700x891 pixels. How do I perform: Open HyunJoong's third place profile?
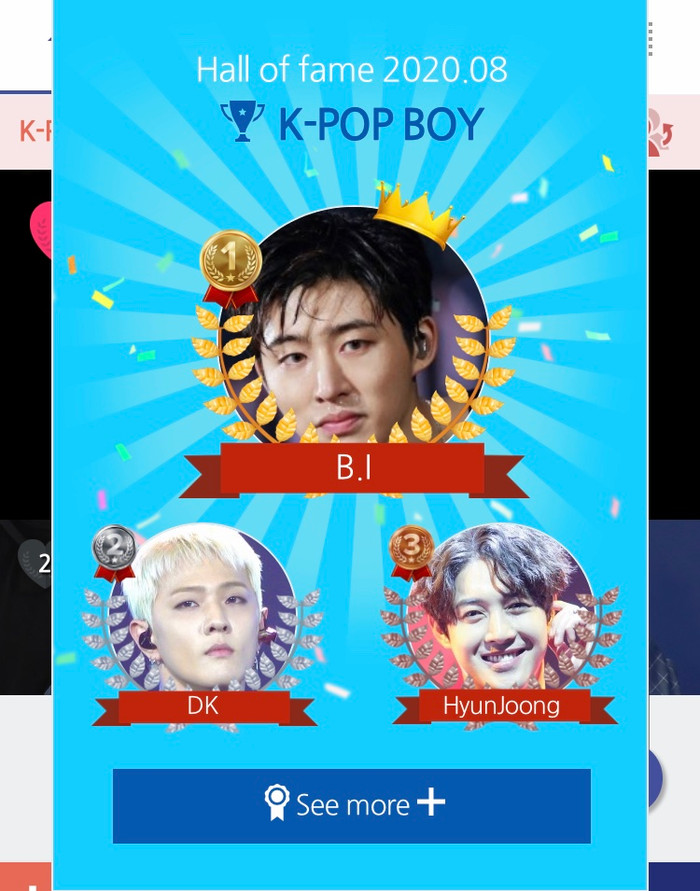coord(503,612)
